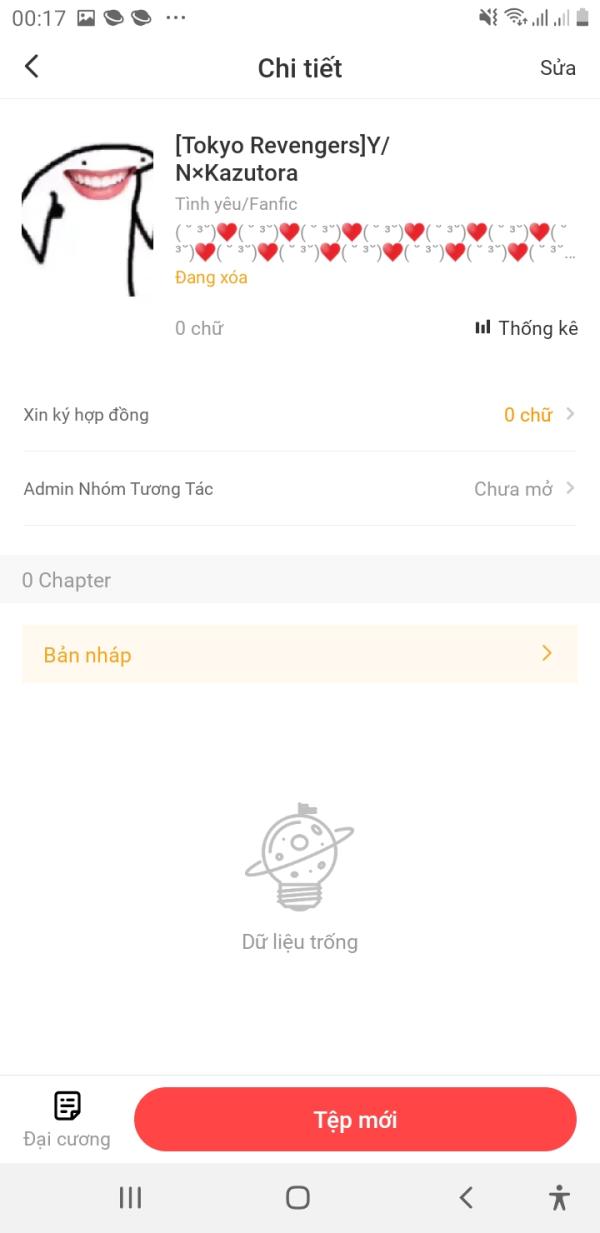Open the Đại cương outline
Viewport: 600px width, 1233px height.
67,1119
